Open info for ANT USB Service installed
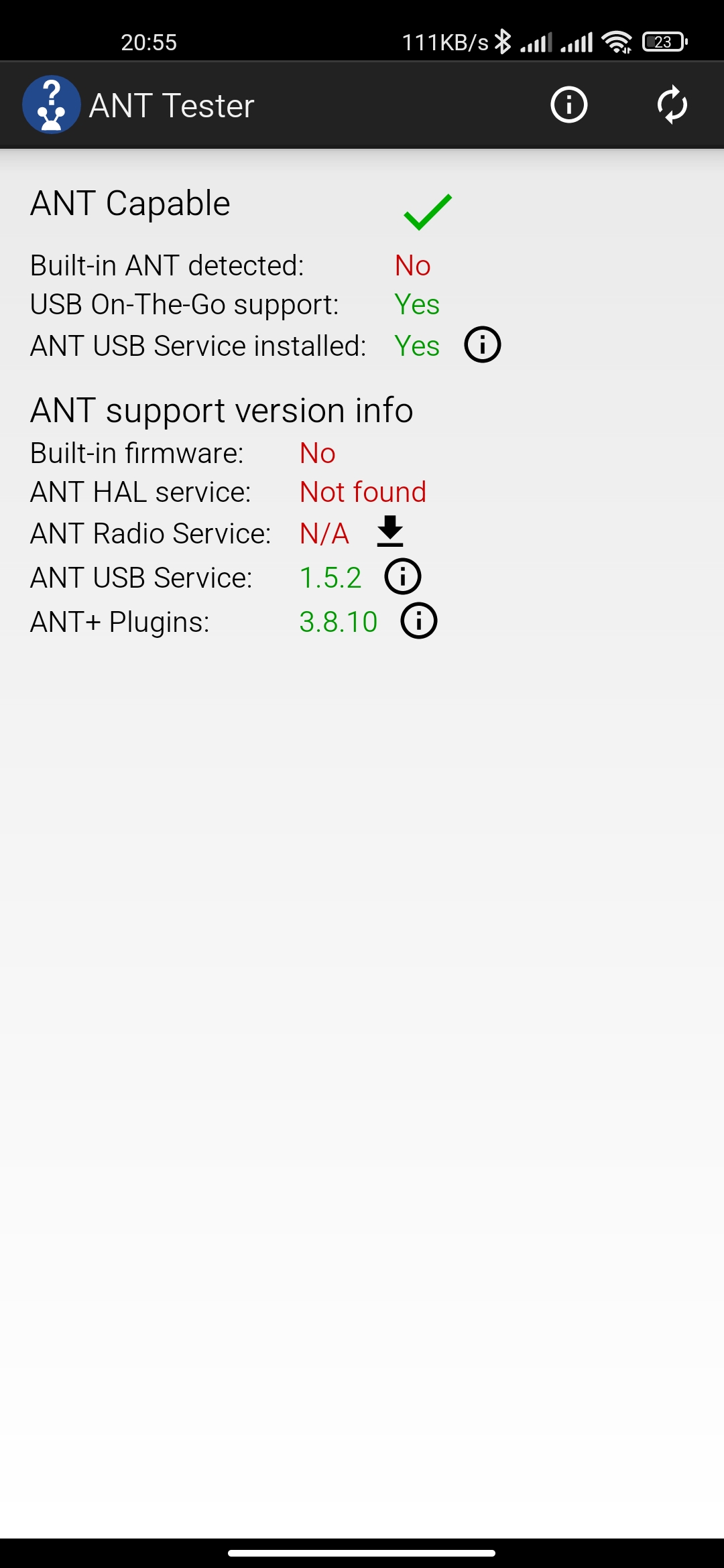724x1568 pixels. [483, 345]
